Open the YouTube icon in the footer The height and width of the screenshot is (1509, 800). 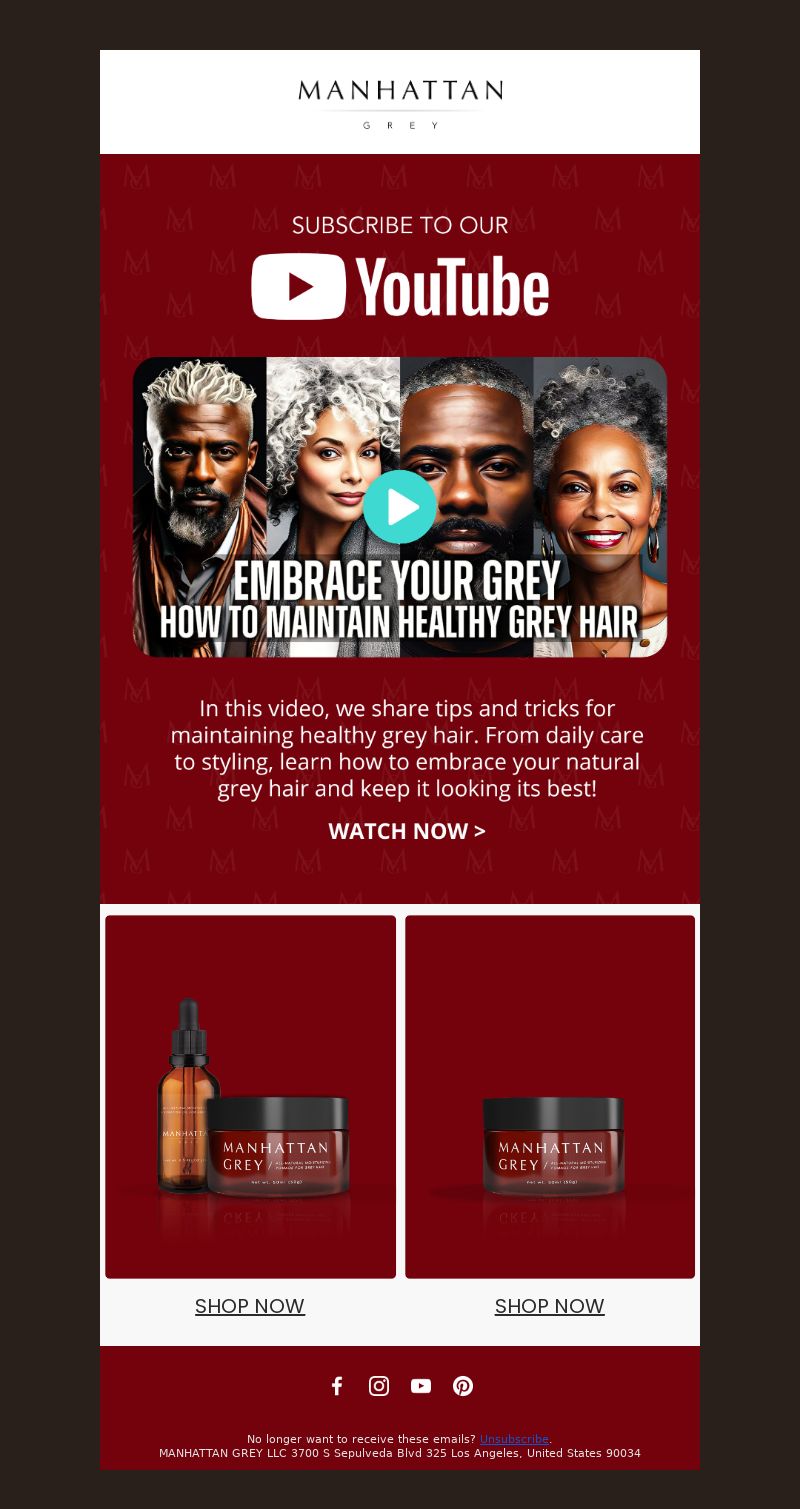point(421,1386)
